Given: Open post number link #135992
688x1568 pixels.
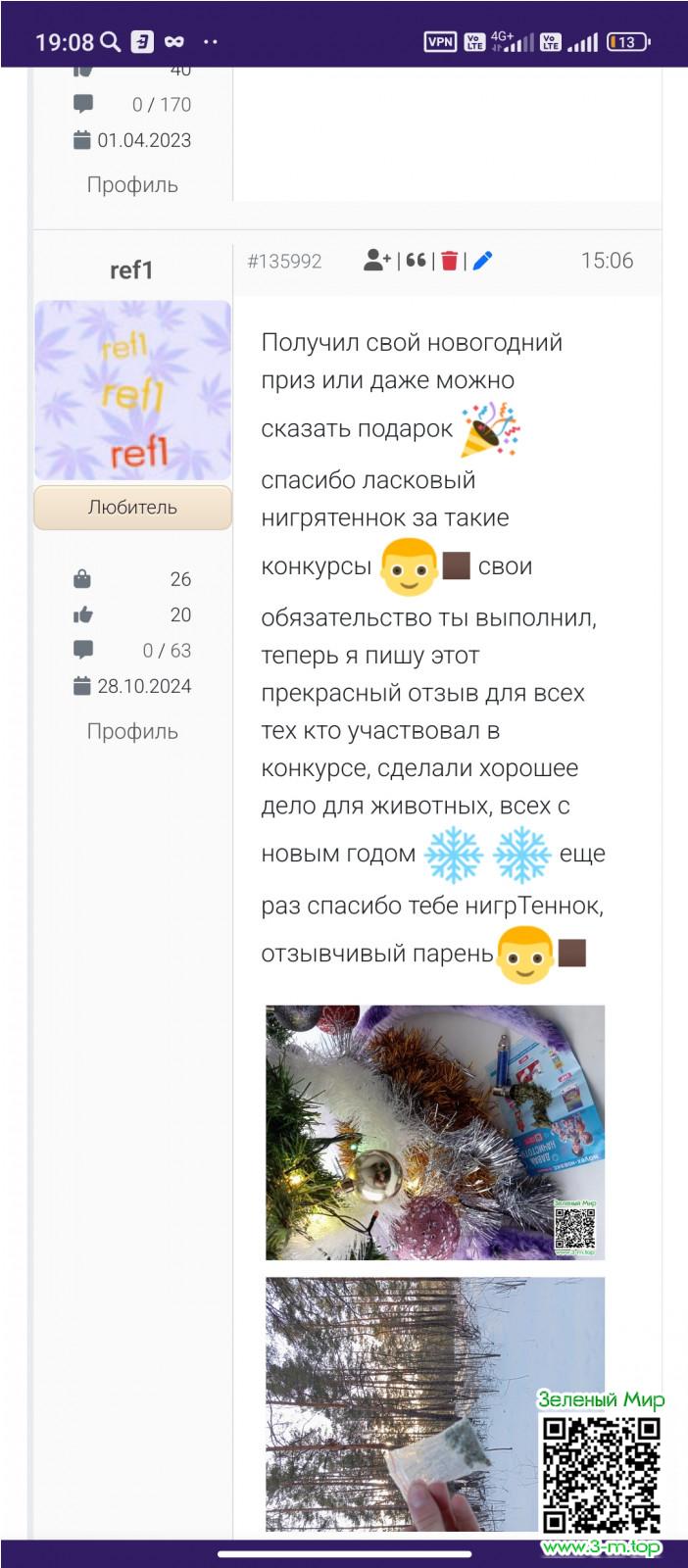Looking at the screenshot, I should click(x=284, y=262).
